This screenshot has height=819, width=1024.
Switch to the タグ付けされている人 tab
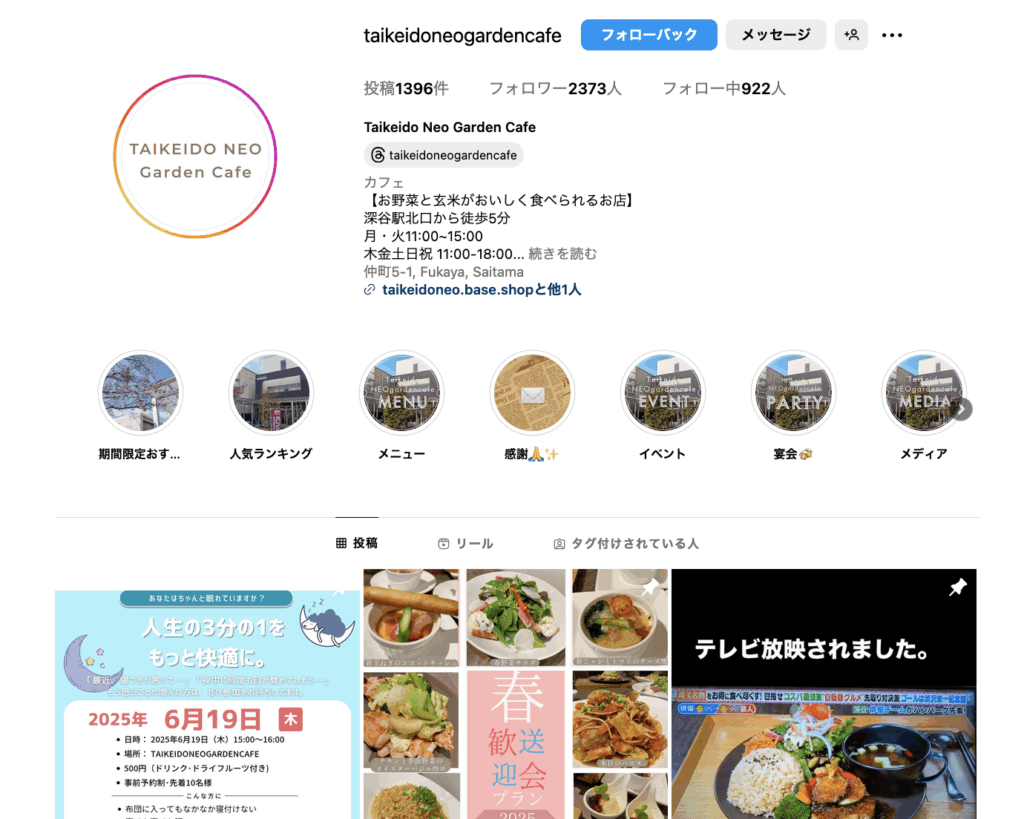point(626,544)
